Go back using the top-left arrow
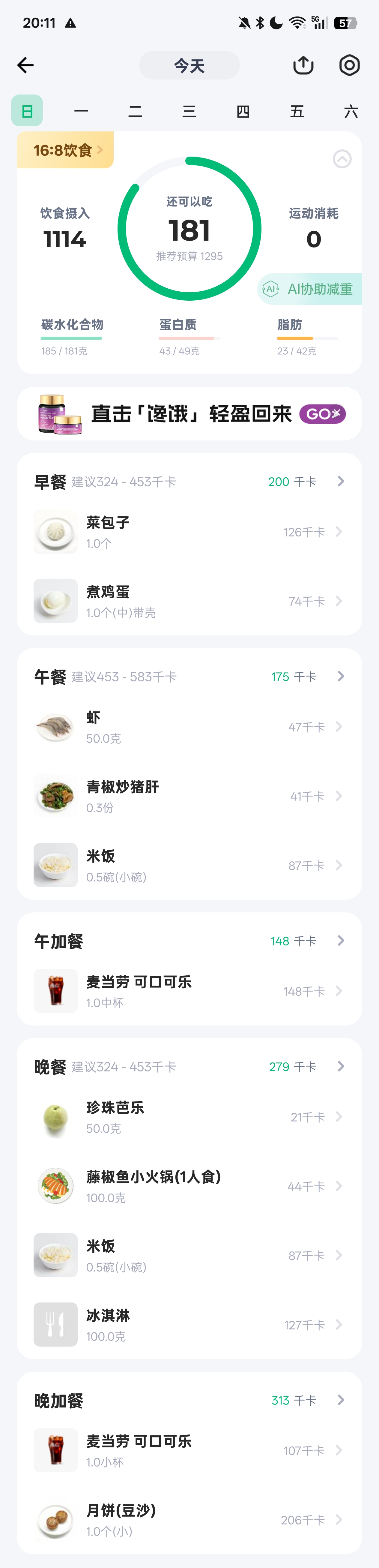This screenshot has height=1568, width=379. 25,65
